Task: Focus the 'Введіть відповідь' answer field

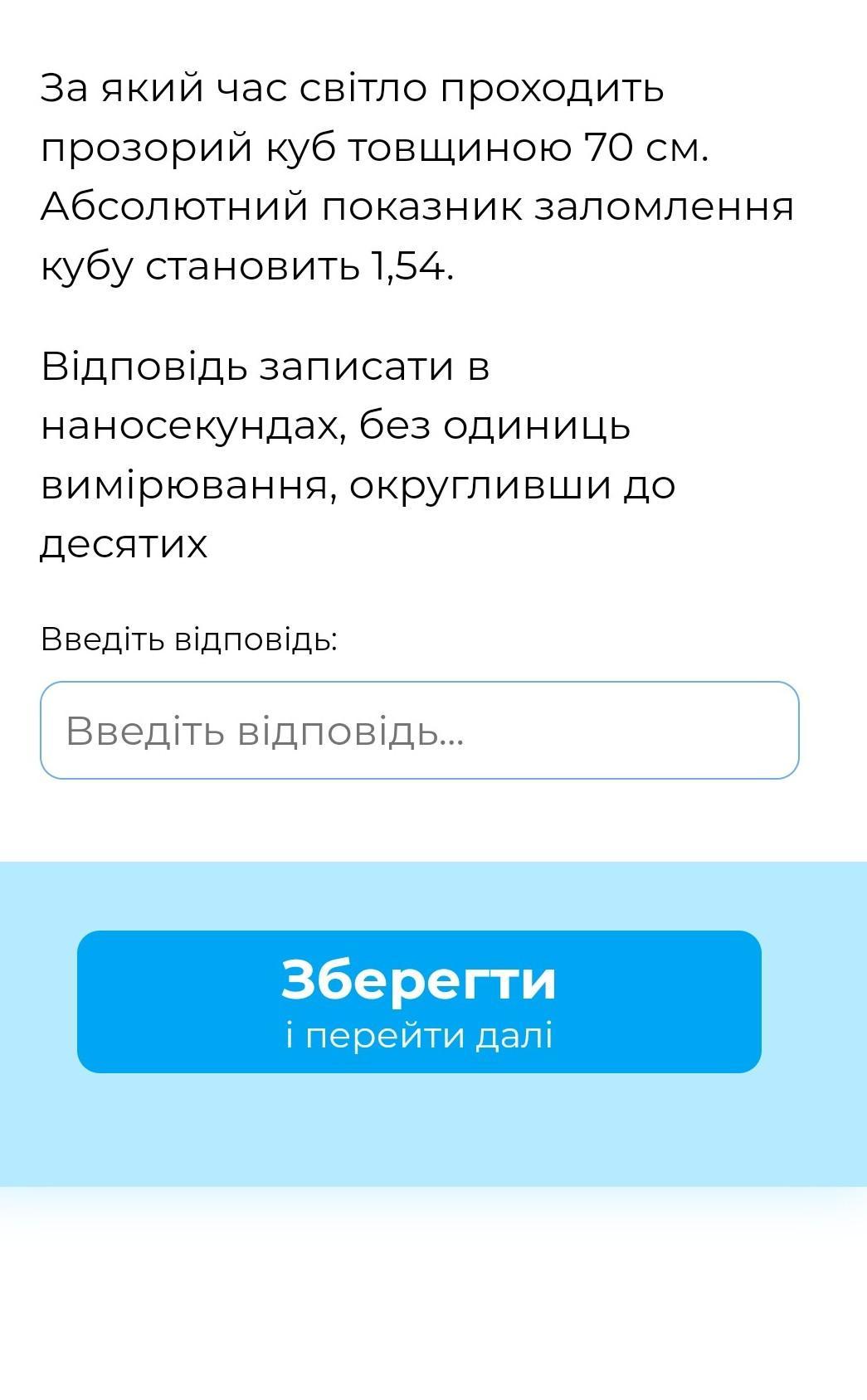Action: (x=419, y=730)
